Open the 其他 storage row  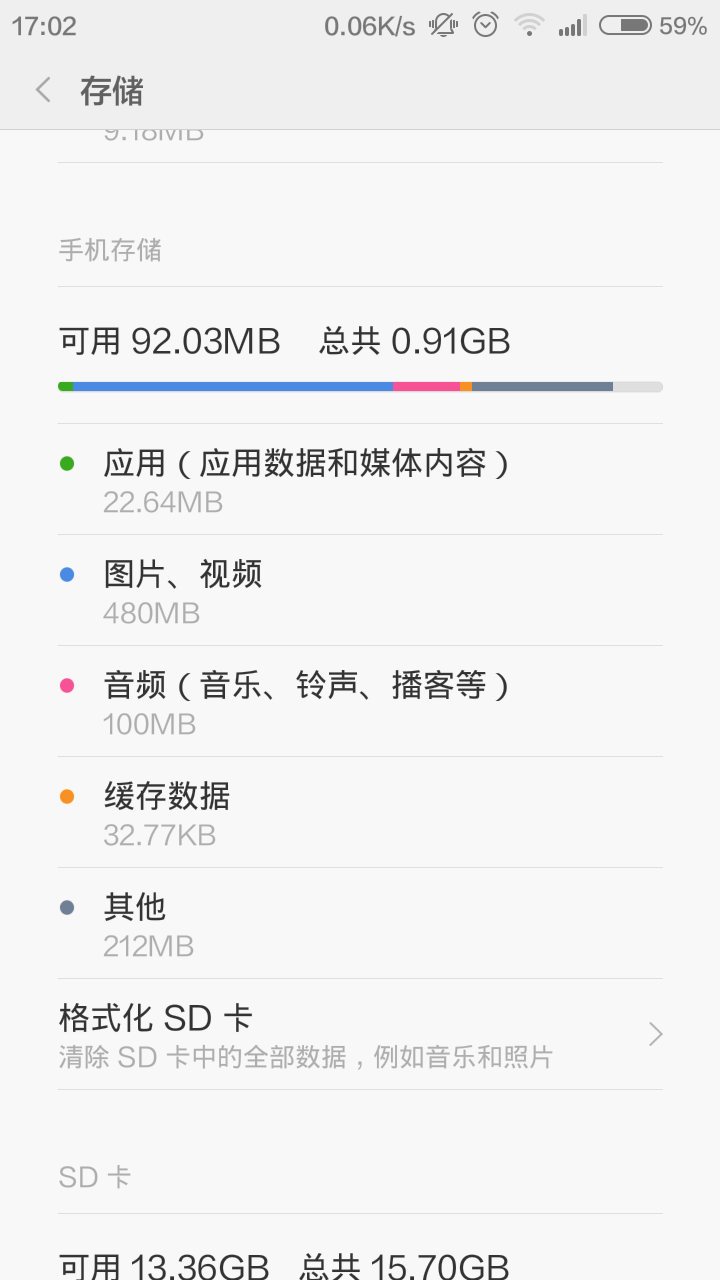pyautogui.click(x=360, y=924)
